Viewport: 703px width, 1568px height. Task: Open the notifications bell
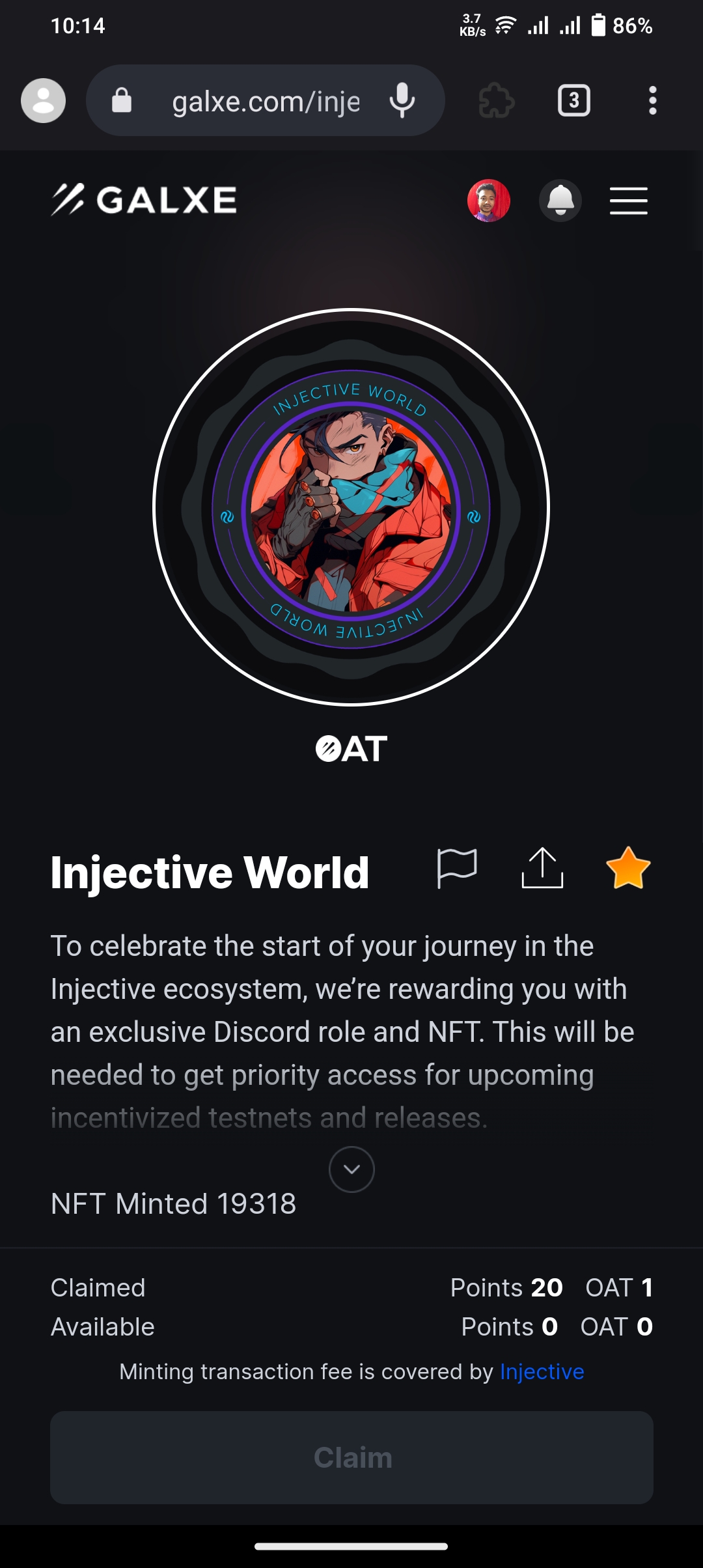point(560,201)
